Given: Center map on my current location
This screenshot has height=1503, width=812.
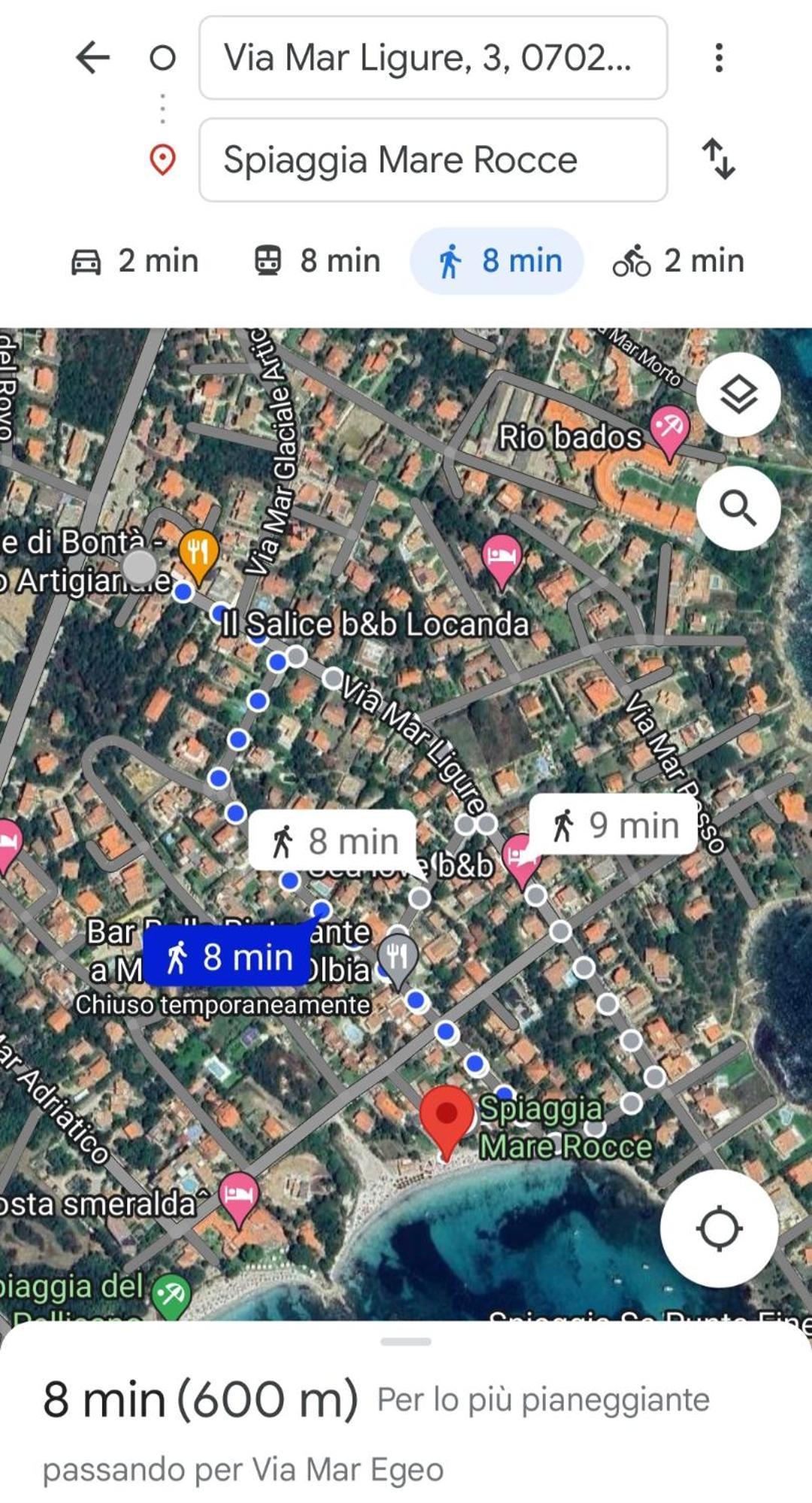Looking at the screenshot, I should pos(719,1228).
